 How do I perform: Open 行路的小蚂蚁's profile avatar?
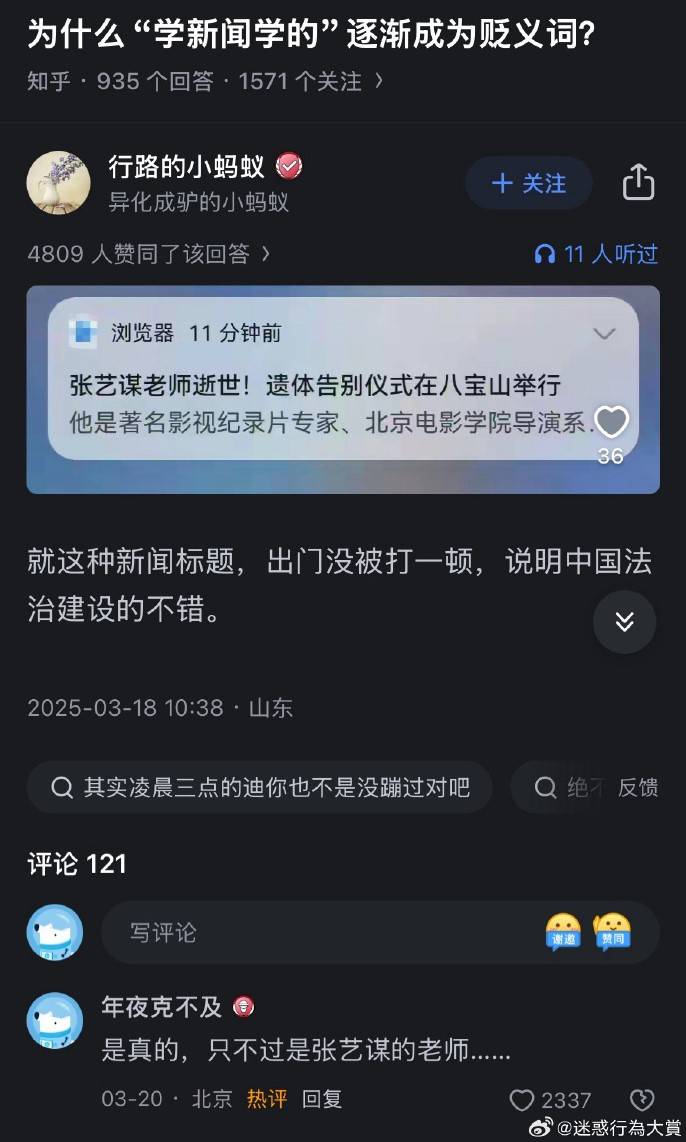coord(58,183)
